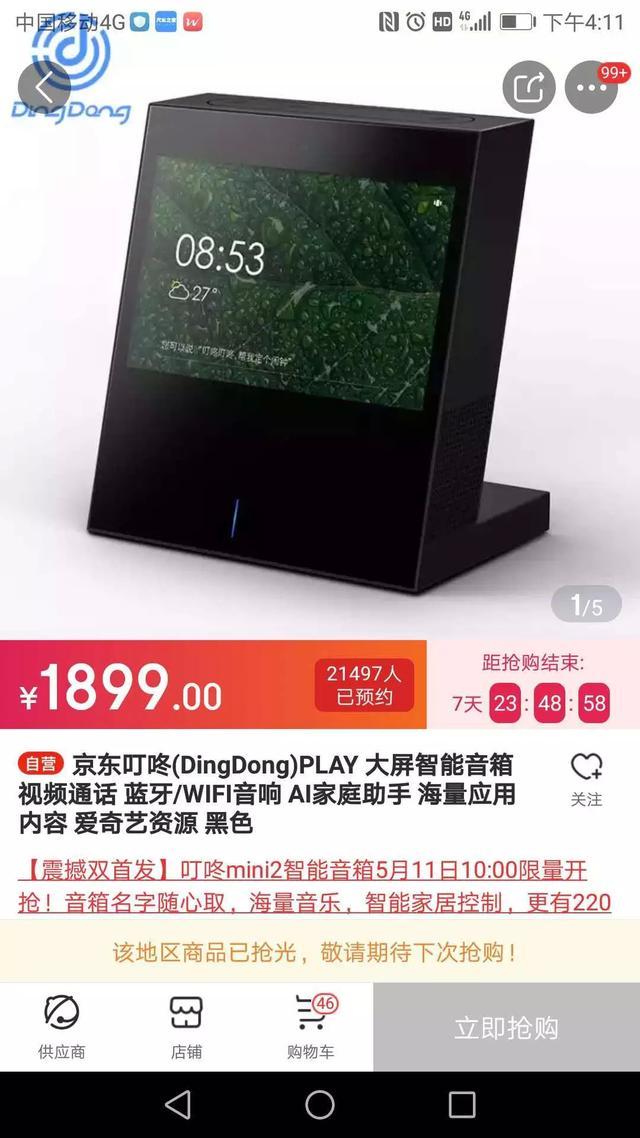The height and width of the screenshot is (1138, 640).
Task: Go back using the top-left arrow
Action: (45, 87)
